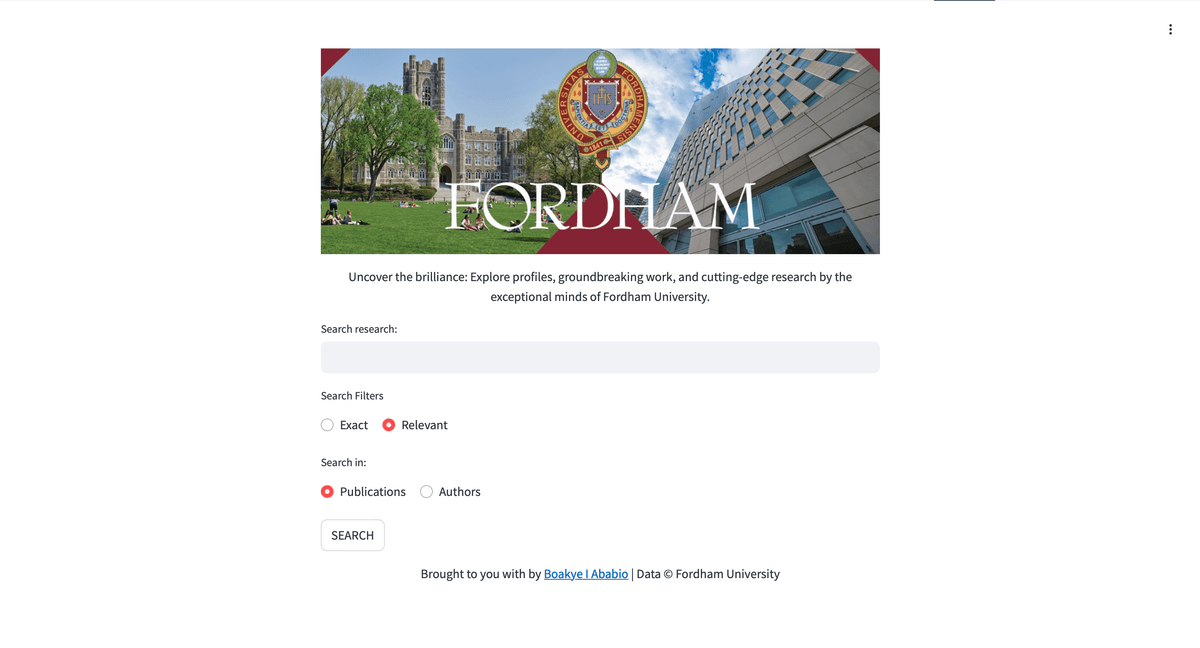Open the three-dot overflow menu
1200x648 pixels.
(x=1170, y=30)
